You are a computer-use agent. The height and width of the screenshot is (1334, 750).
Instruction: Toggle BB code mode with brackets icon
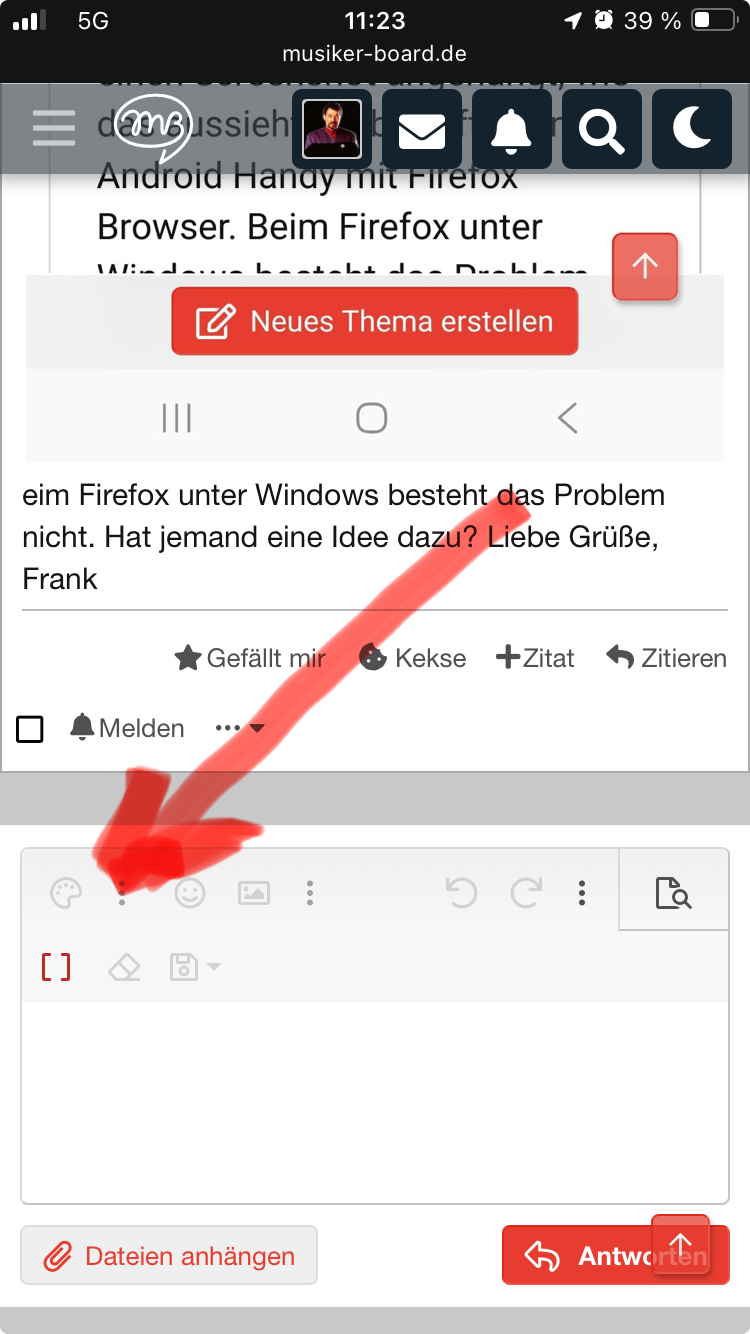[56, 967]
